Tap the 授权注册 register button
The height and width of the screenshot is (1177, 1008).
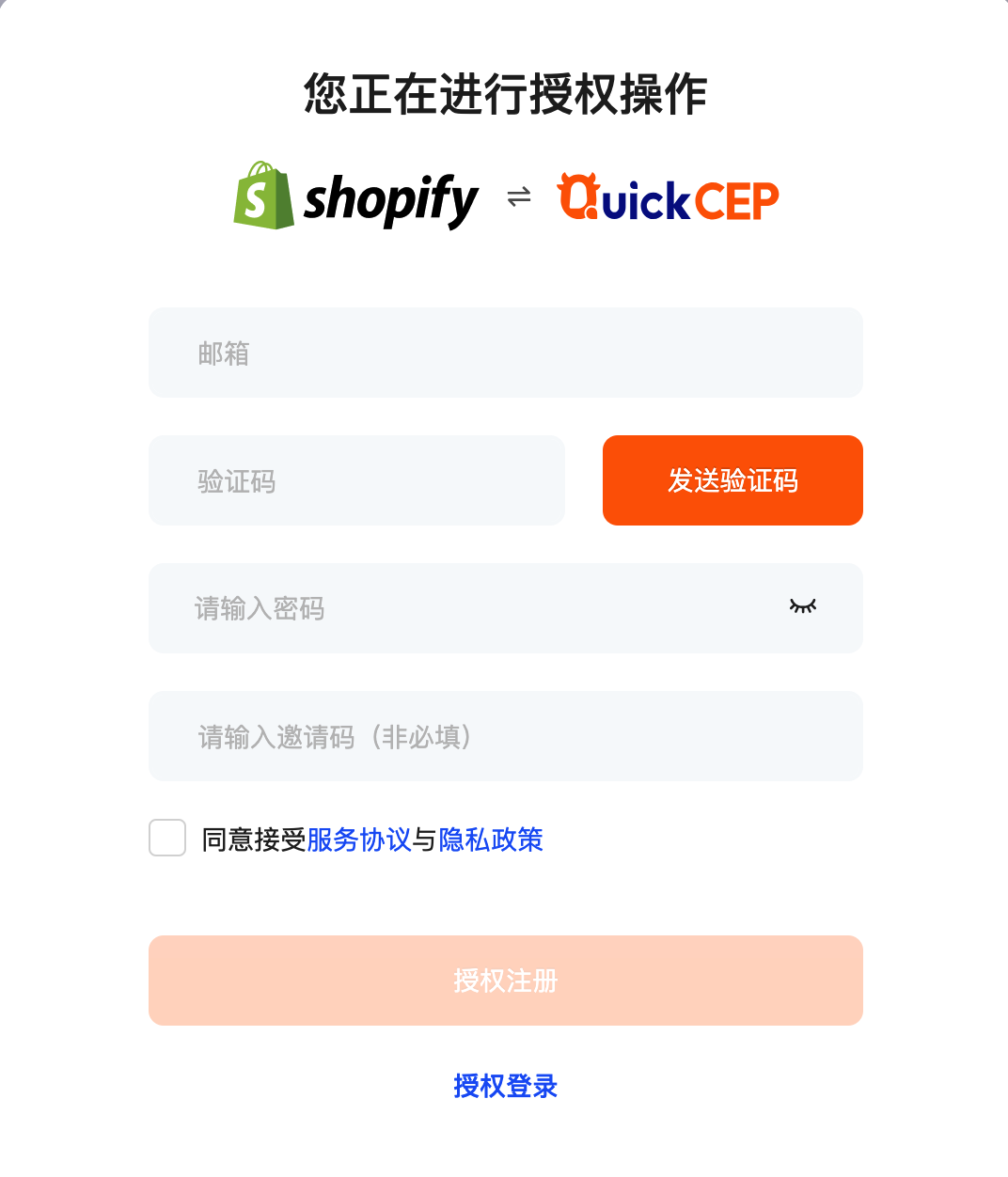(505, 981)
